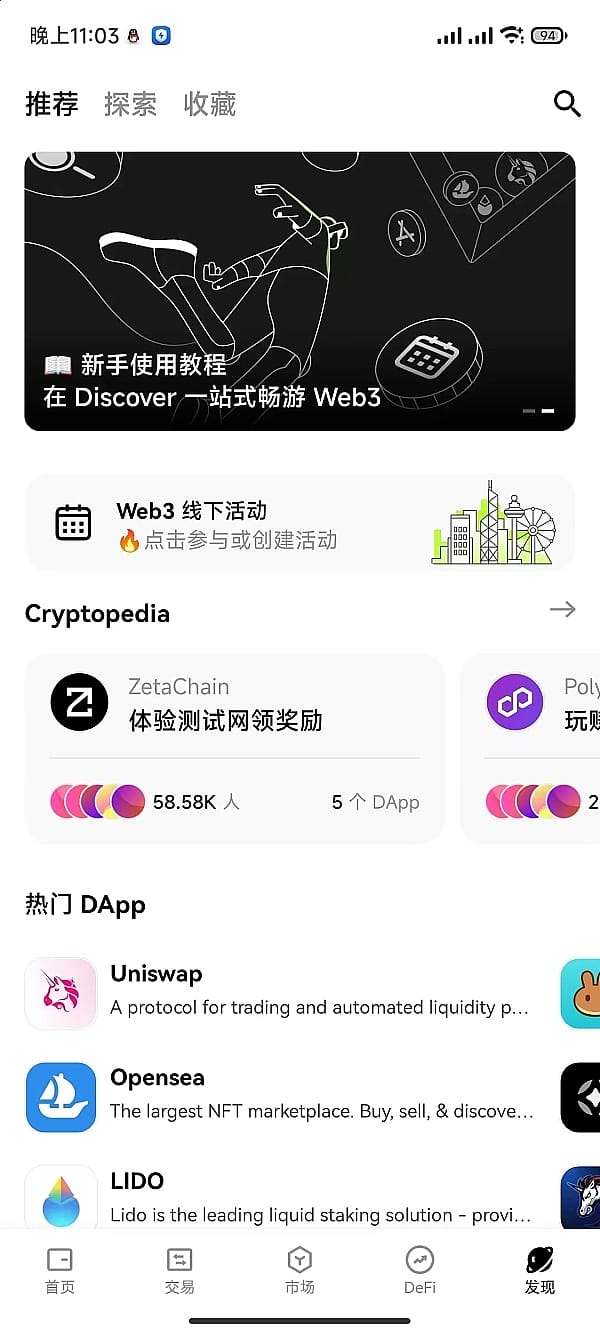Open Web3 线下活动 card
600x1333 pixels.
300,524
